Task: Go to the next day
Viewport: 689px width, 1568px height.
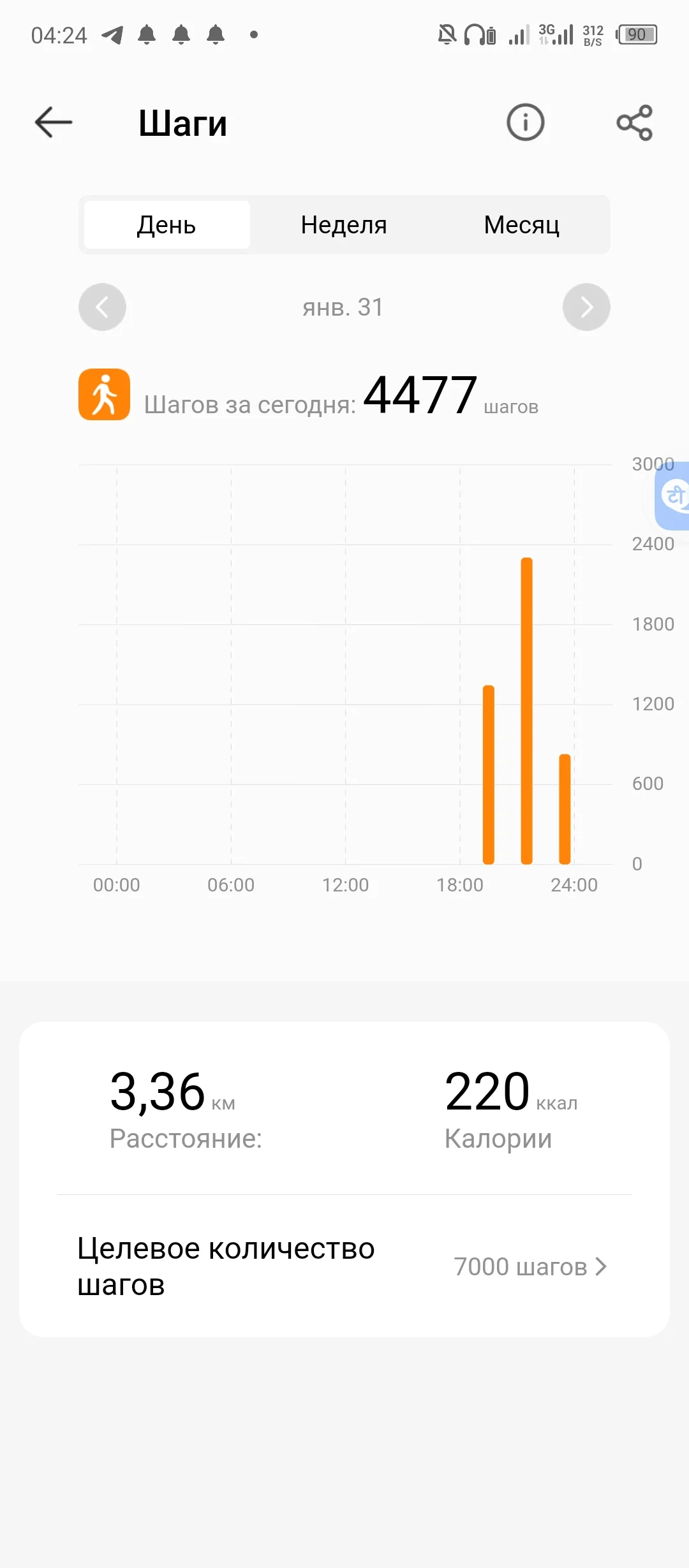Action: [586, 307]
